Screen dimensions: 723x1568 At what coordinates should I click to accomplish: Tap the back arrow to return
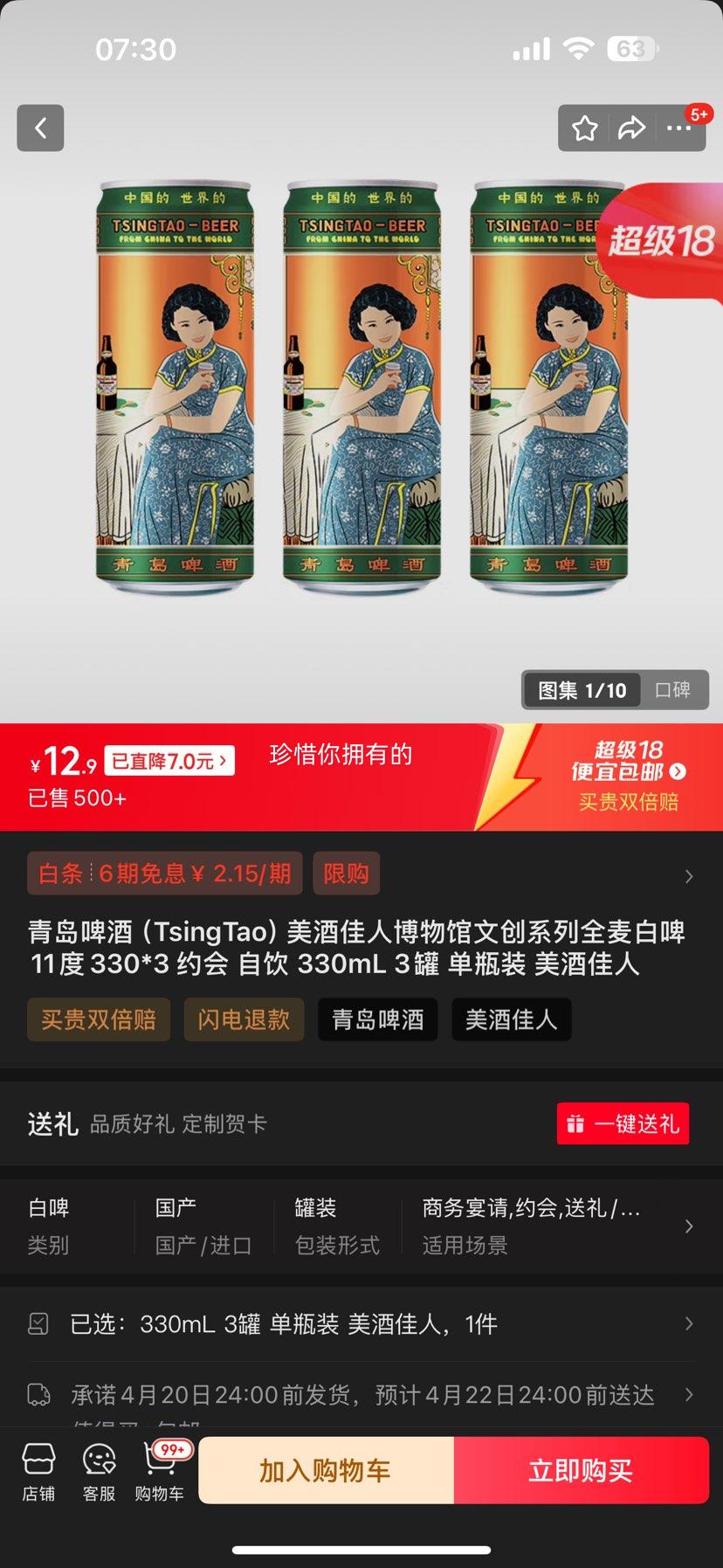tap(40, 128)
